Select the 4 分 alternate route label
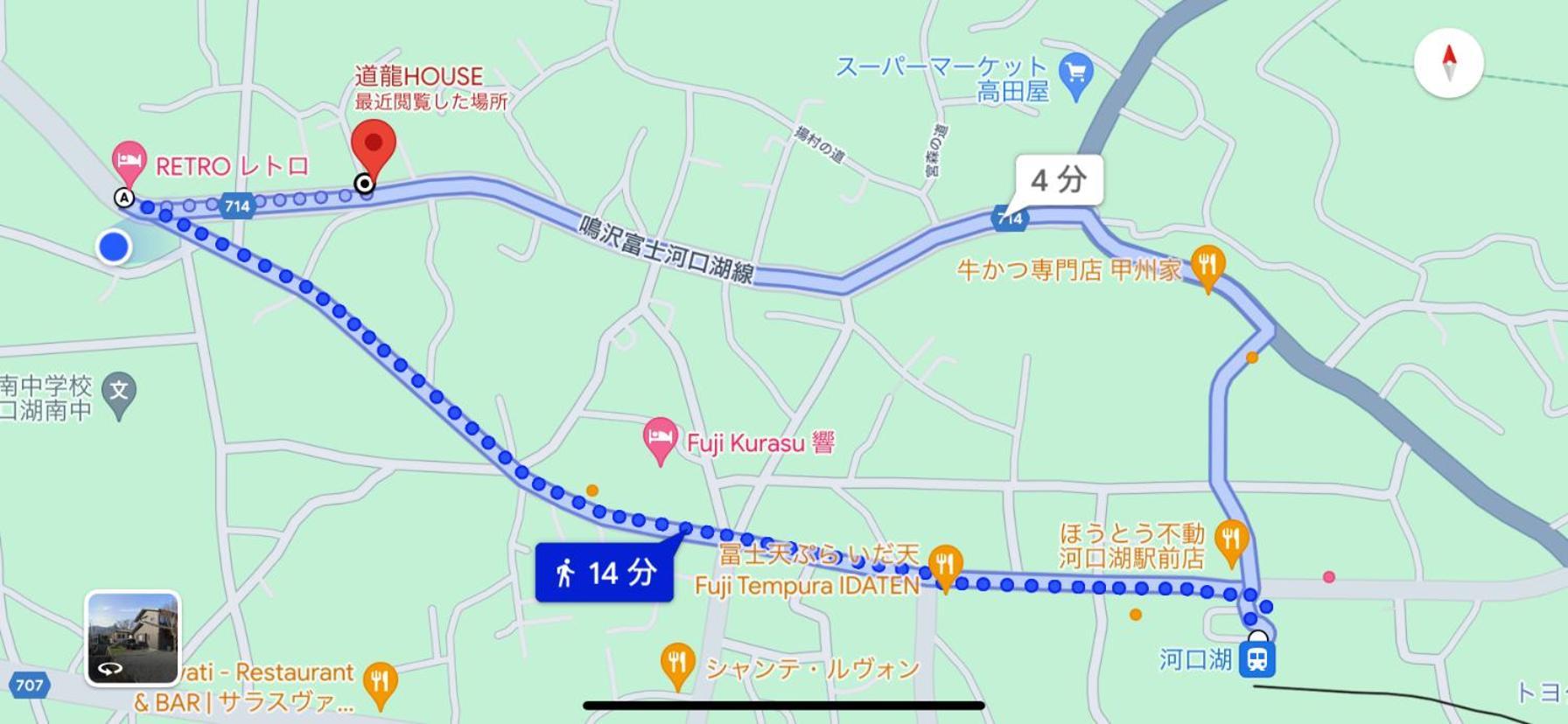 tap(1059, 180)
